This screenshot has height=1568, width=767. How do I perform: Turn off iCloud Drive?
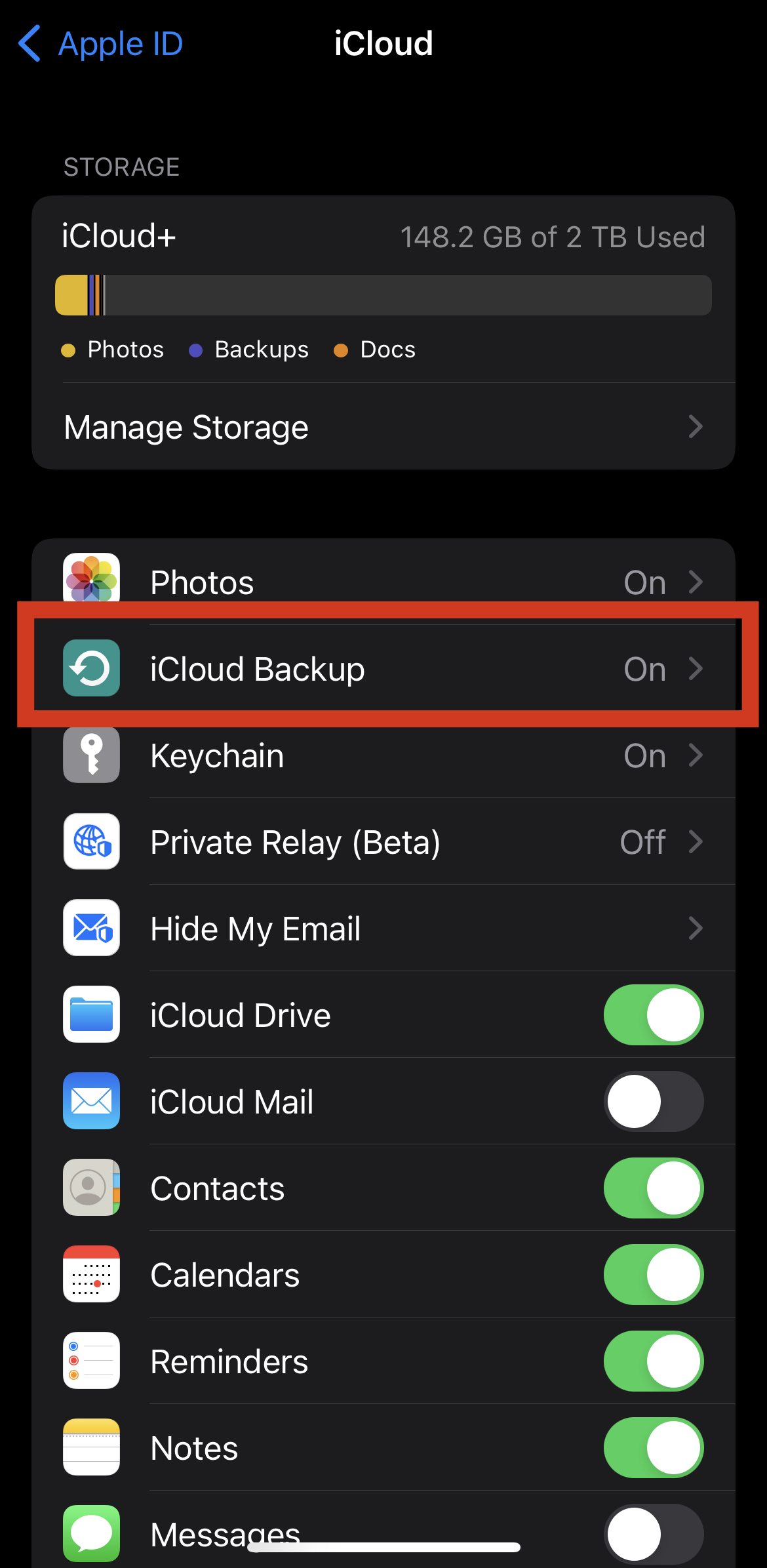pyautogui.click(x=653, y=1015)
